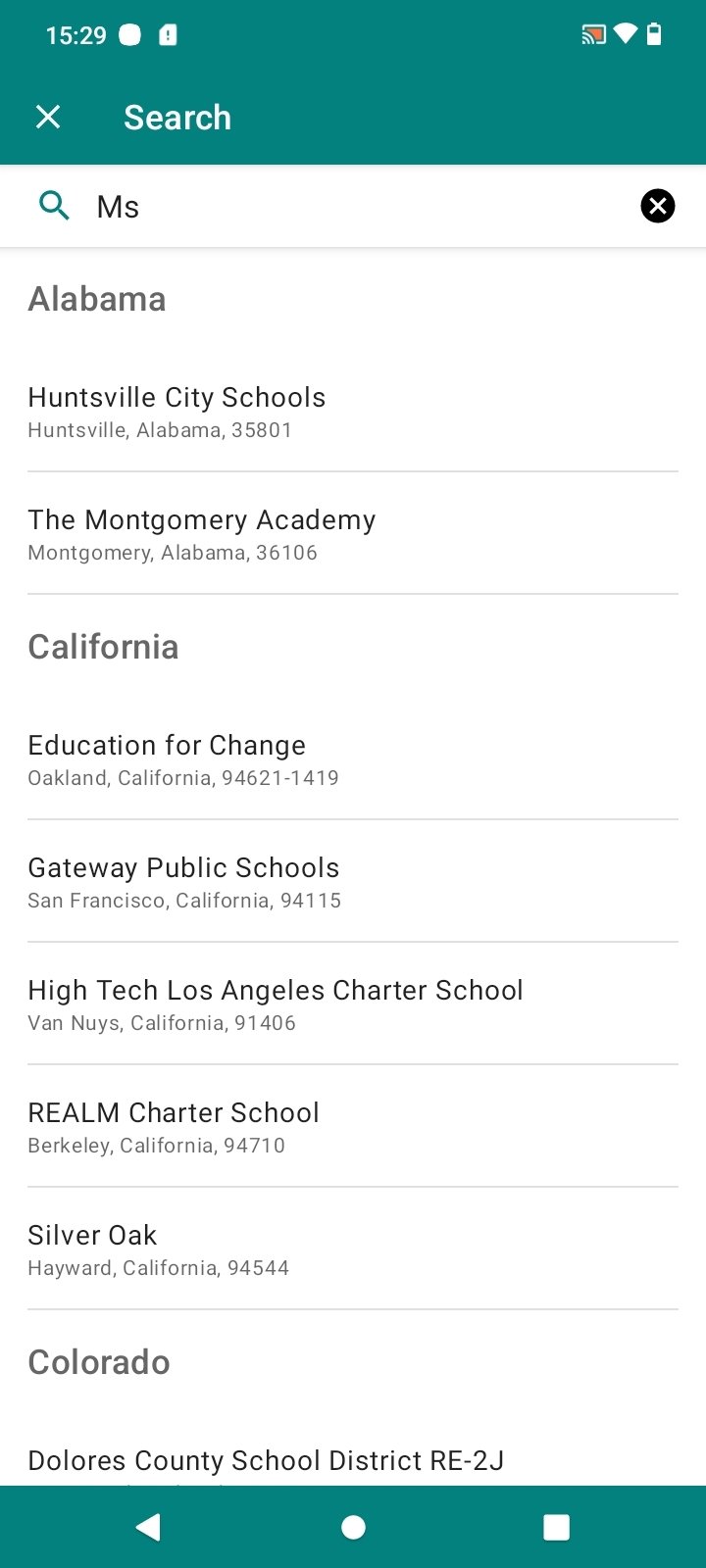The image size is (706, 1568).
Task: Open The Montgomery Academy
Action: click(353, 533)
